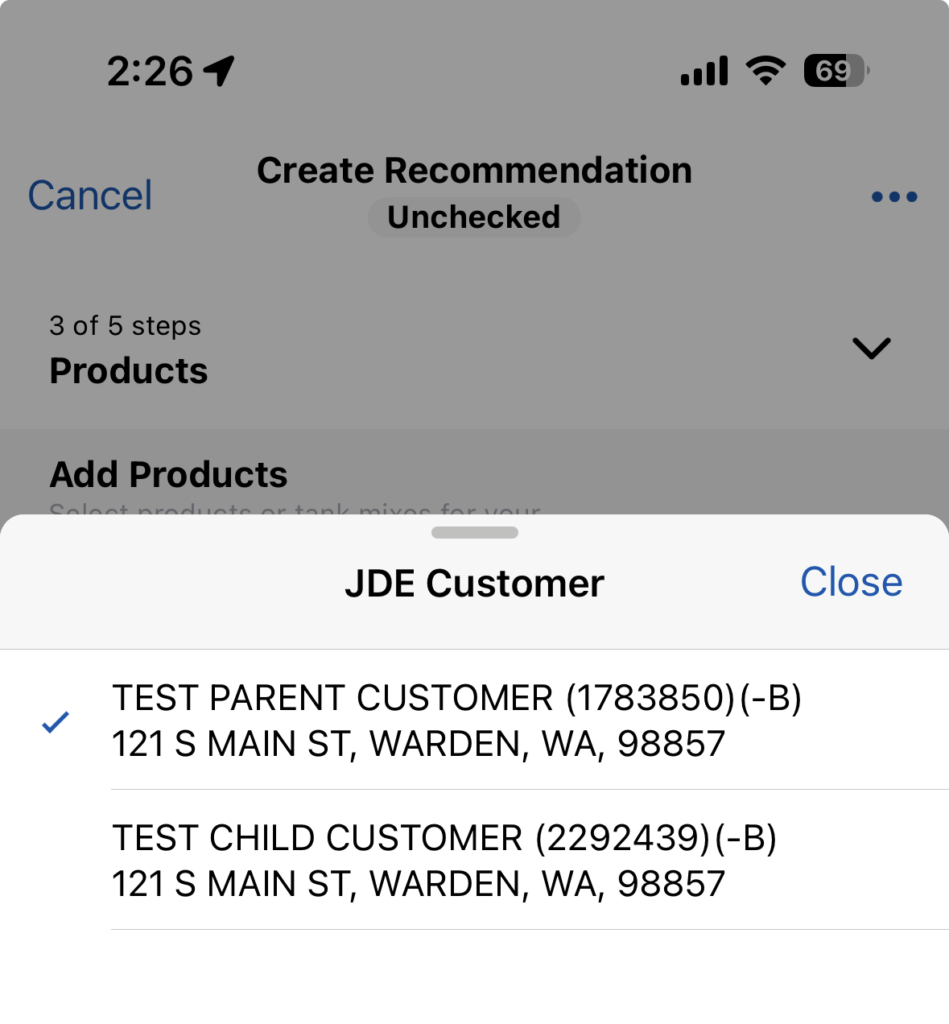Choose TEST CHILD CUSTOMER (2292439)

[x=444, y=860]
